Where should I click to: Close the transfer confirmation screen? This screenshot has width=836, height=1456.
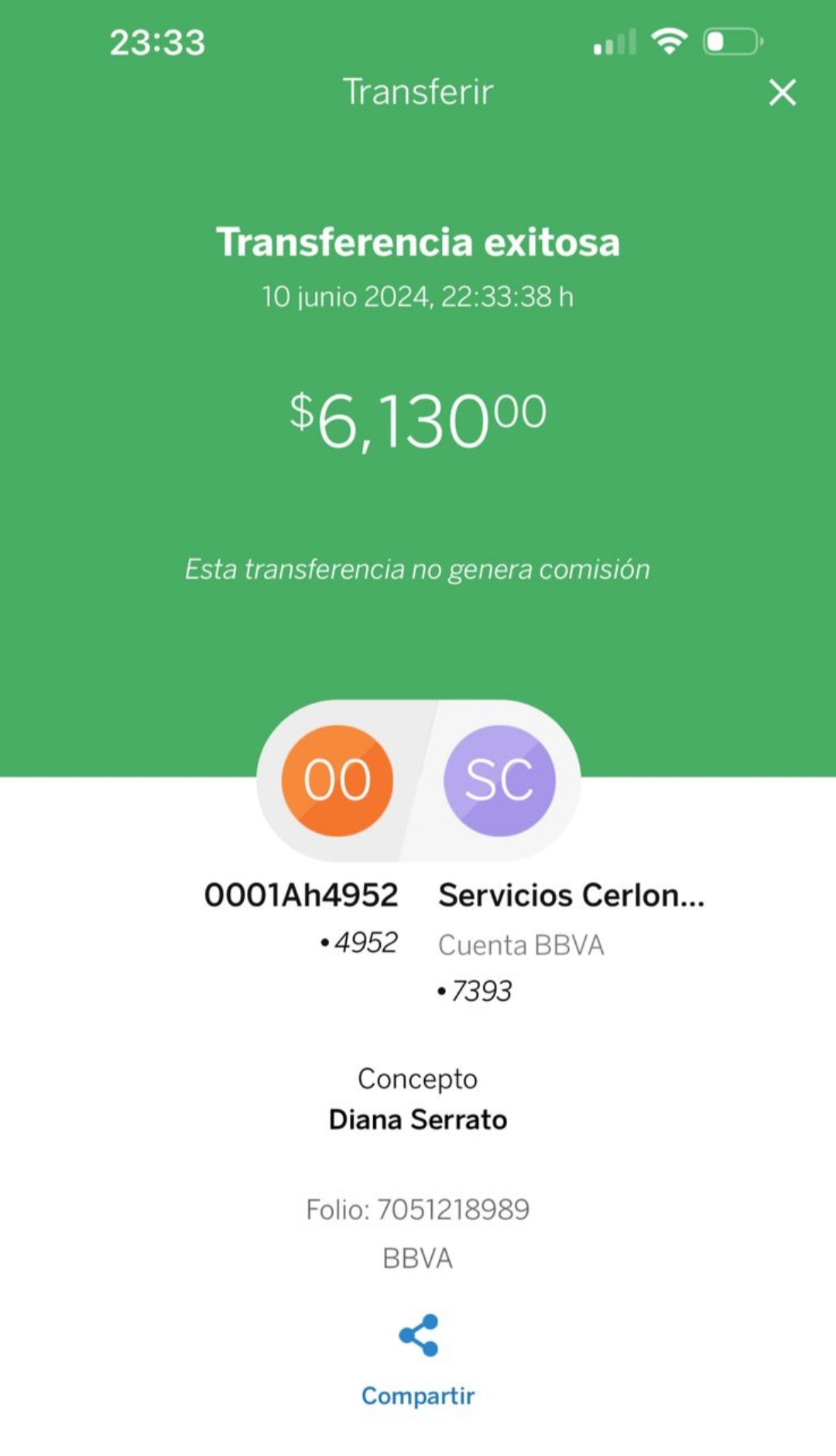point(782,92)
